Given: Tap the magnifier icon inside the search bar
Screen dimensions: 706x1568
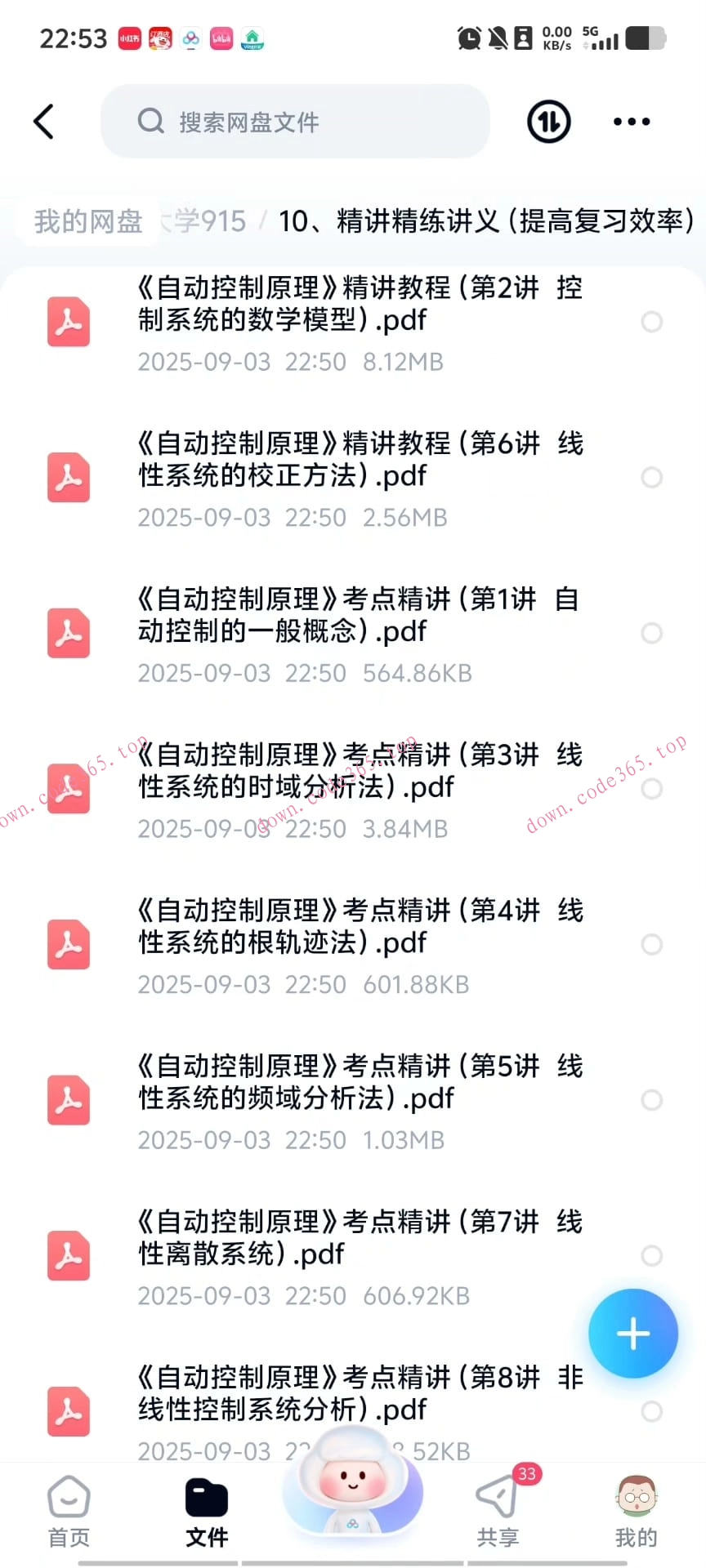Looking at the screenshot, I should 150,121.
